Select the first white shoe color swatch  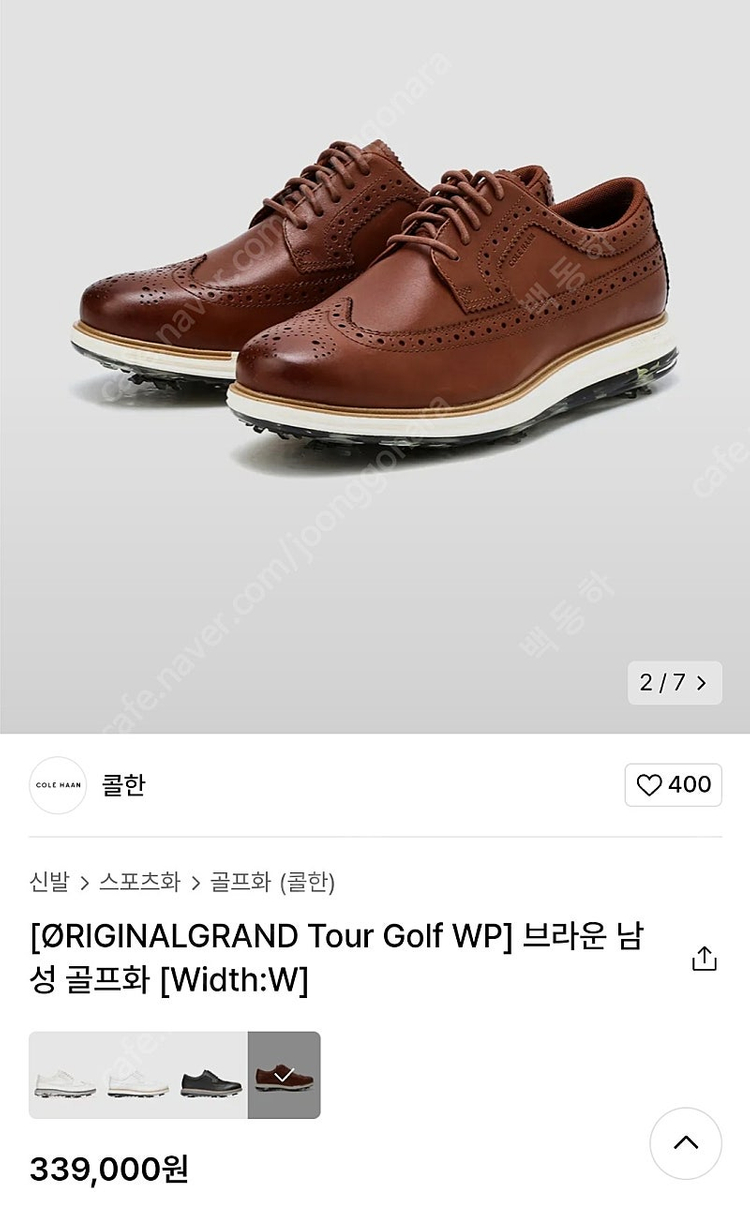coord(65,1075)
